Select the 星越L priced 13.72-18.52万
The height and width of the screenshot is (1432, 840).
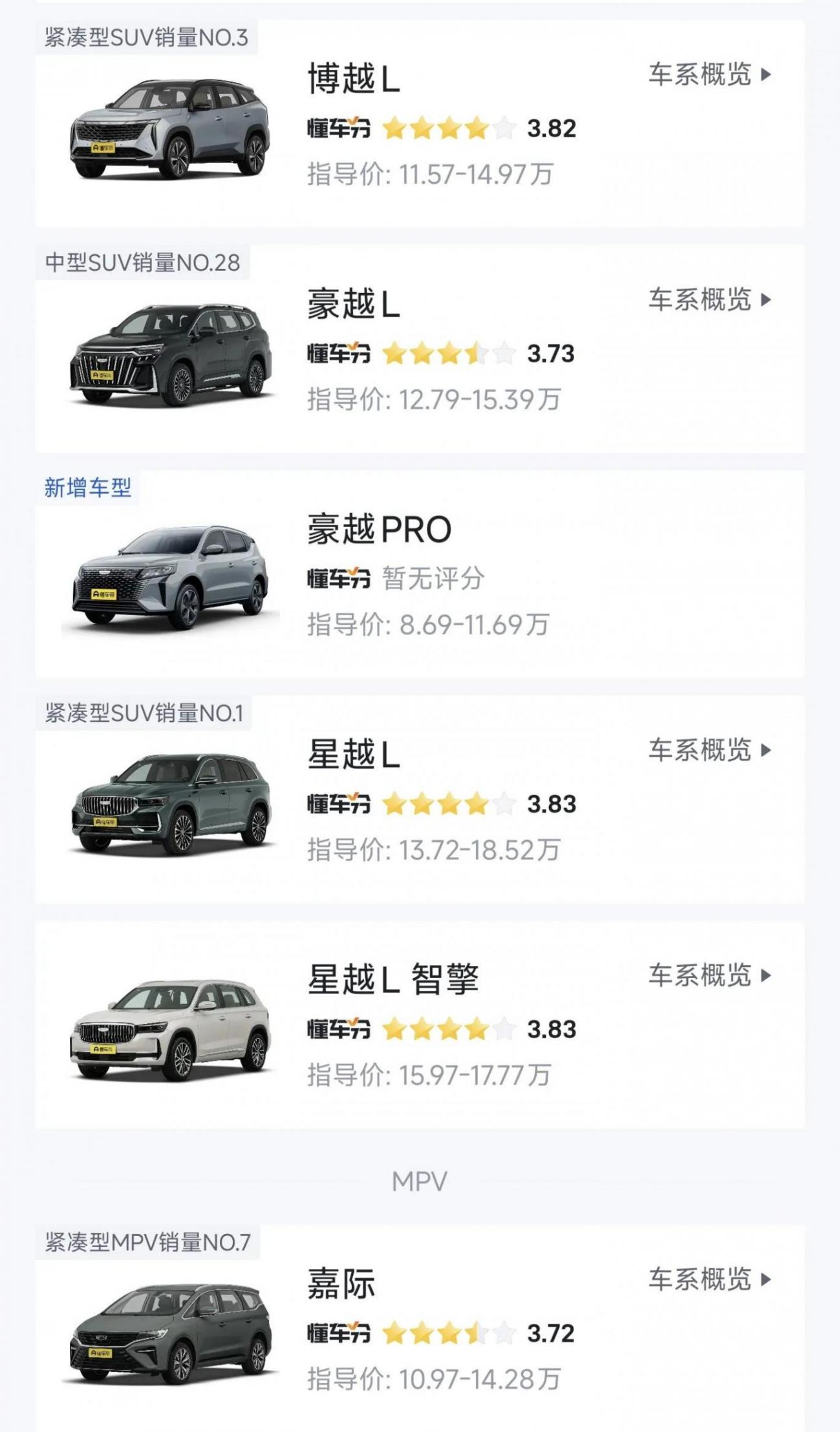tap(353, 755)
